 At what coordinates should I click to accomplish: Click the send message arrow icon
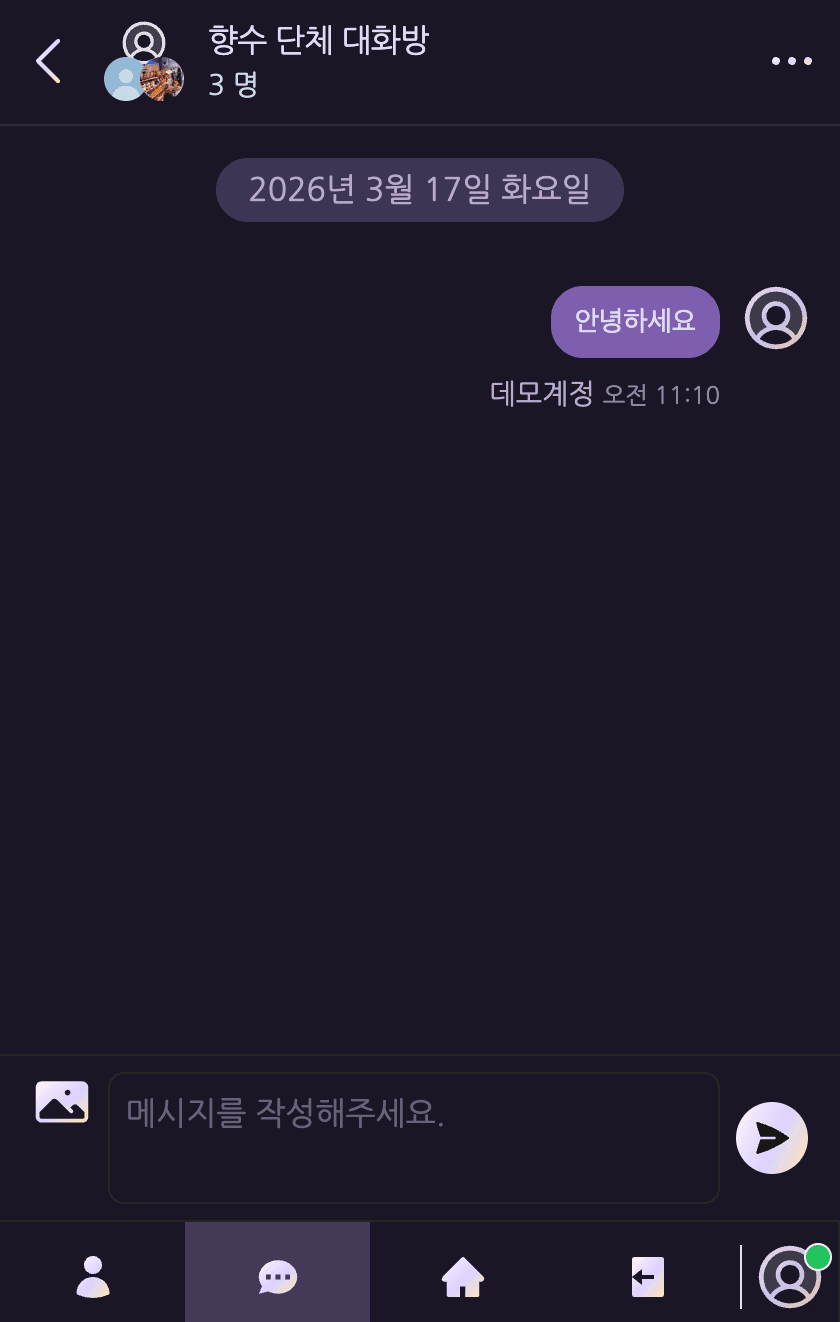(x=771, y=1137)
